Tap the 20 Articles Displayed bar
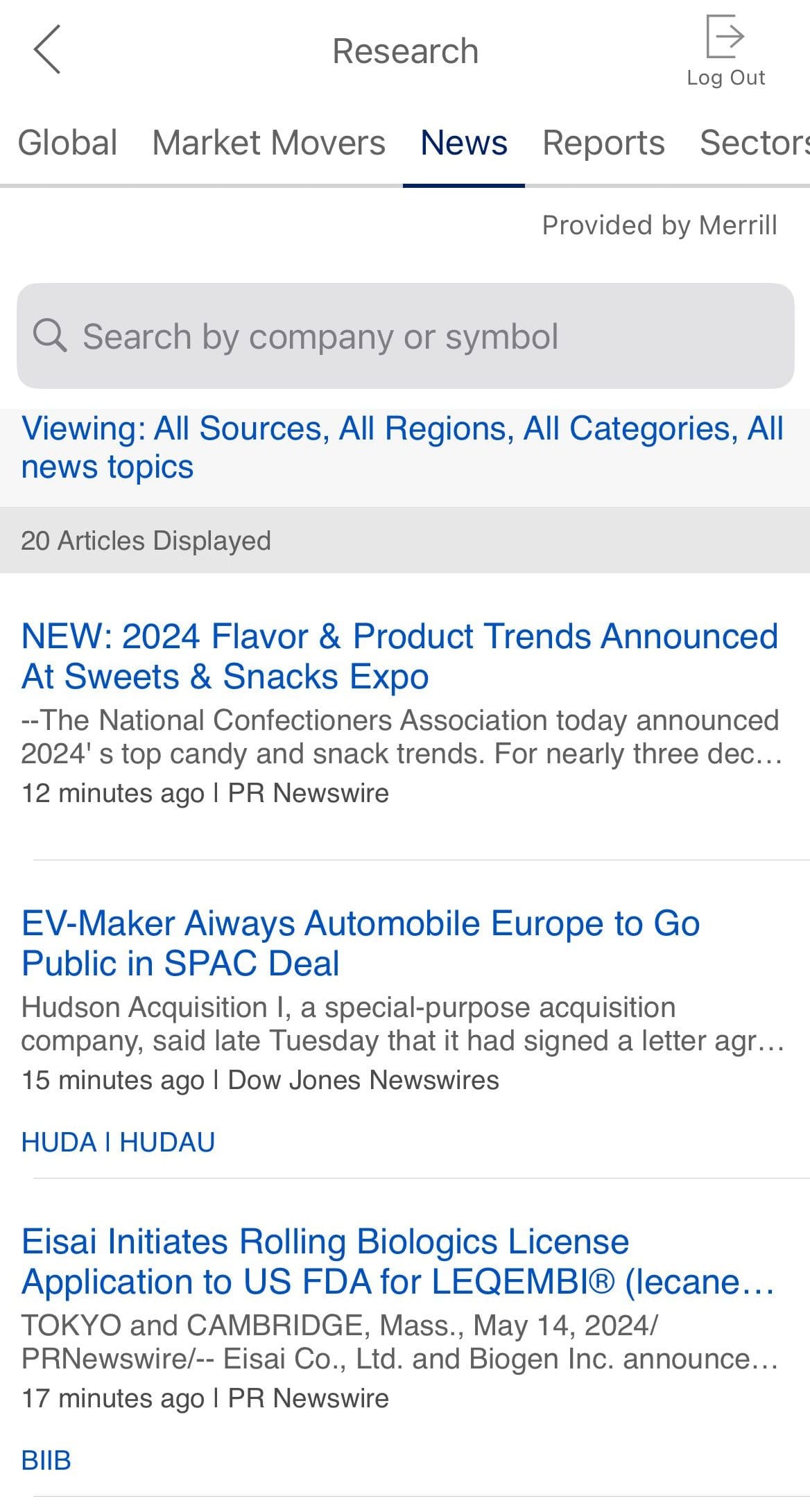The height and width of the screenshot is (1512, 810). click(x=146, y=539)
